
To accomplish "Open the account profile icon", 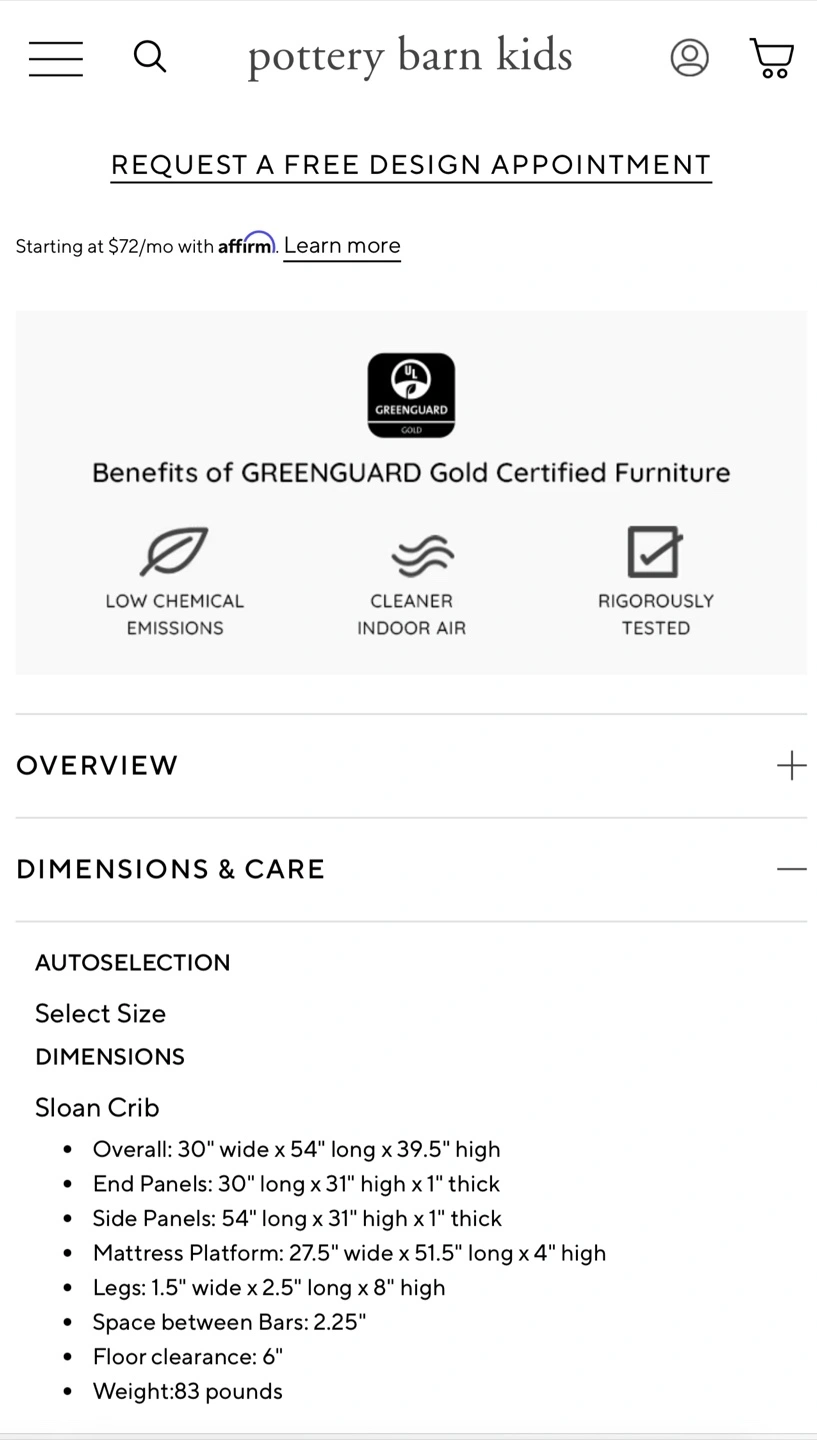I will pyautogui.click(x=690, y=58).
